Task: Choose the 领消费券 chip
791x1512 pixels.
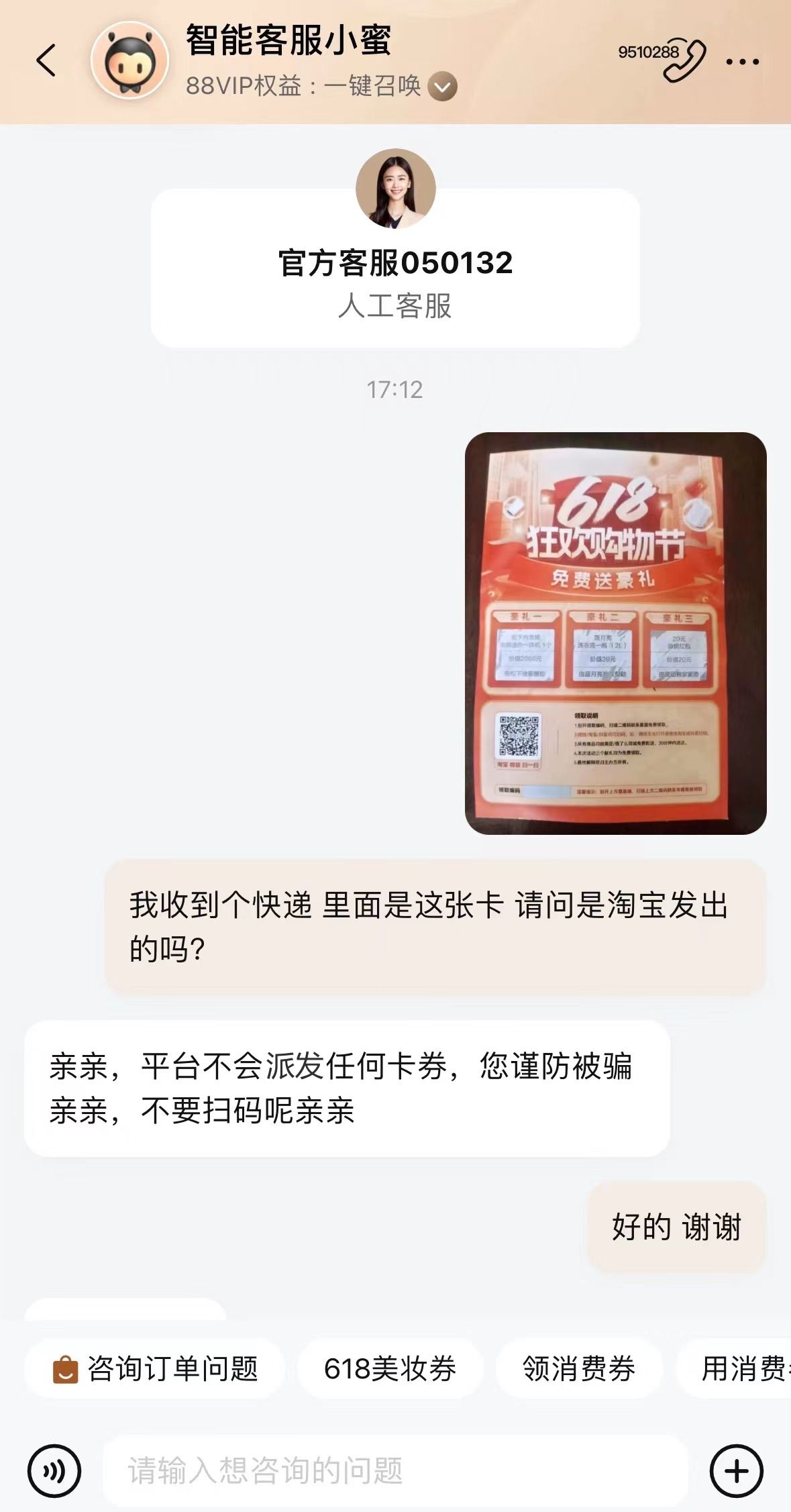Action: click(x=579, y=1369)
